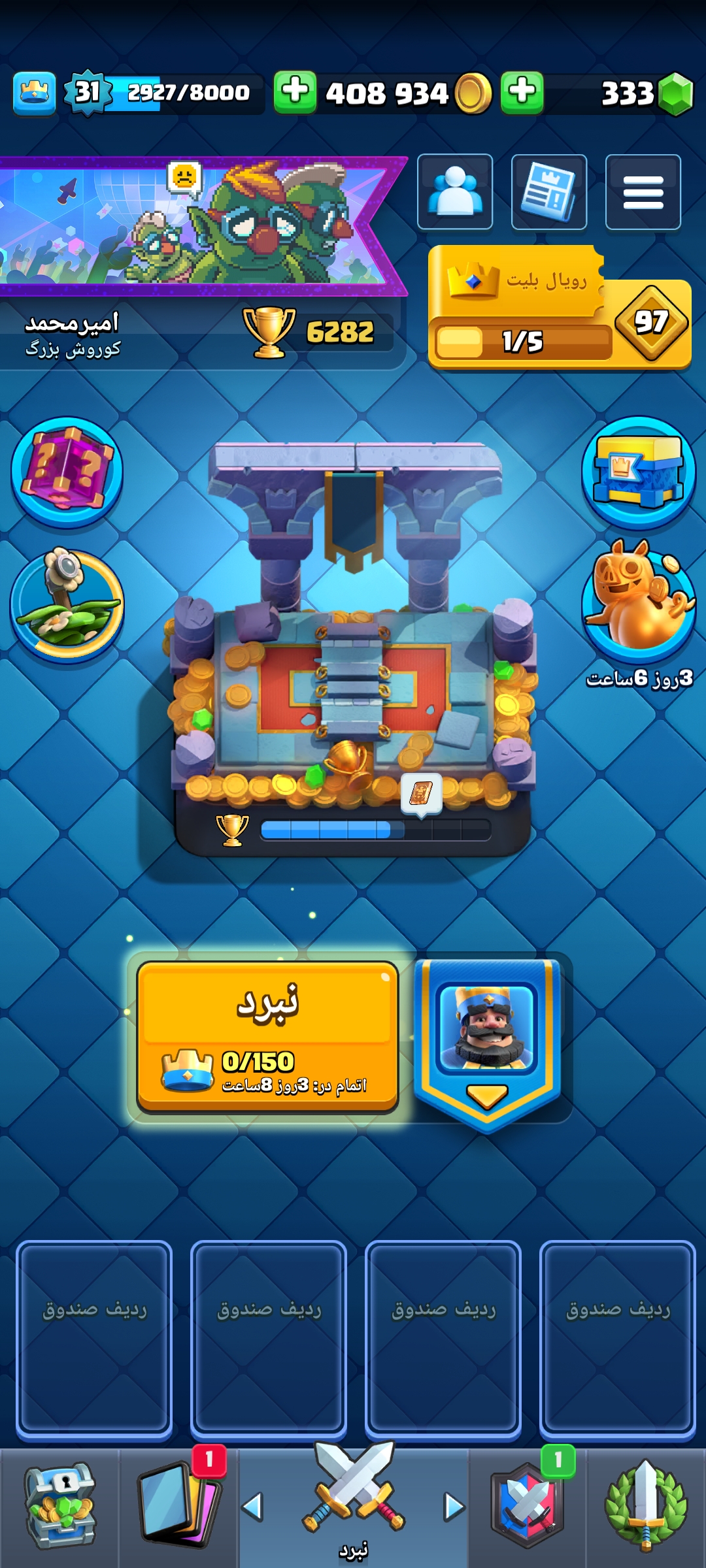This screenshot has height=1568, width=706.
Task: Open the blue and yellow chest icon
Action: [639, 472]
